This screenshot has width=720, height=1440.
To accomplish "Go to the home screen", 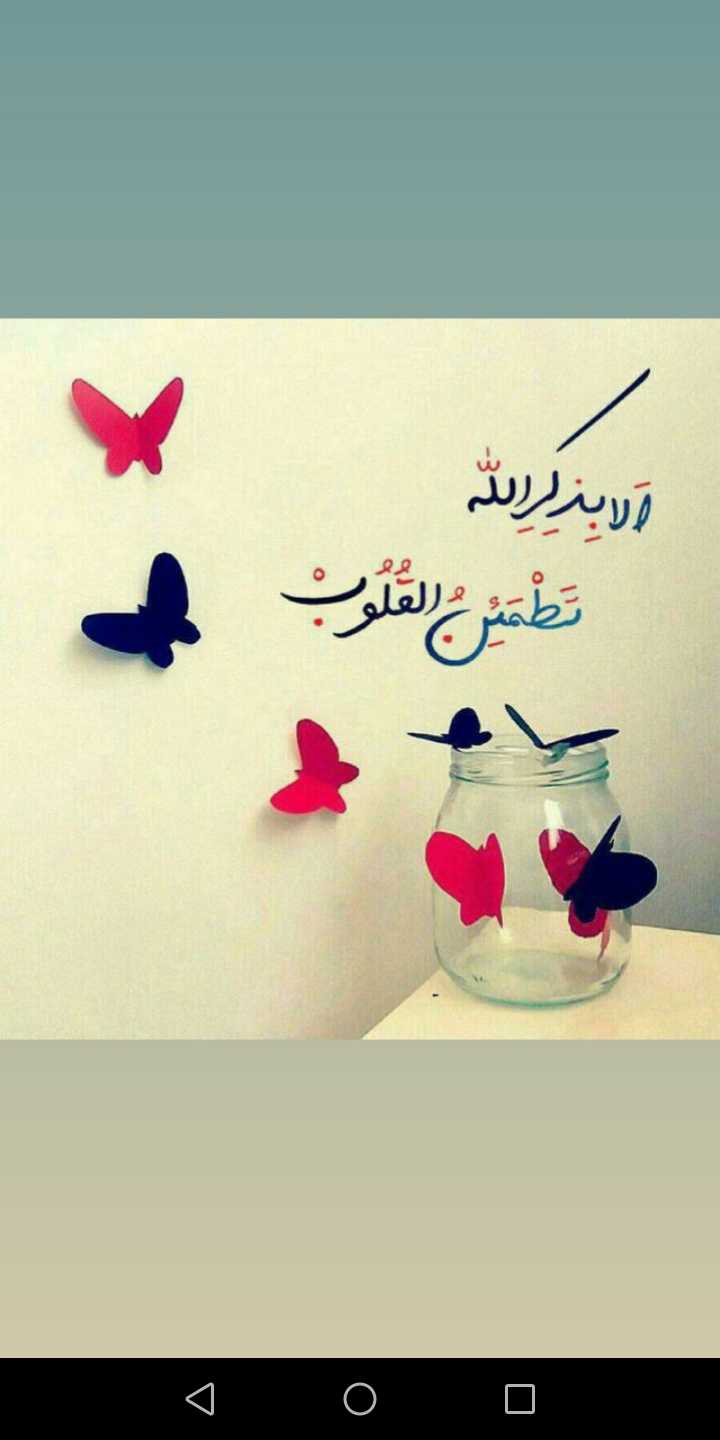I will pyautogui.click(x=360, y=1398).
